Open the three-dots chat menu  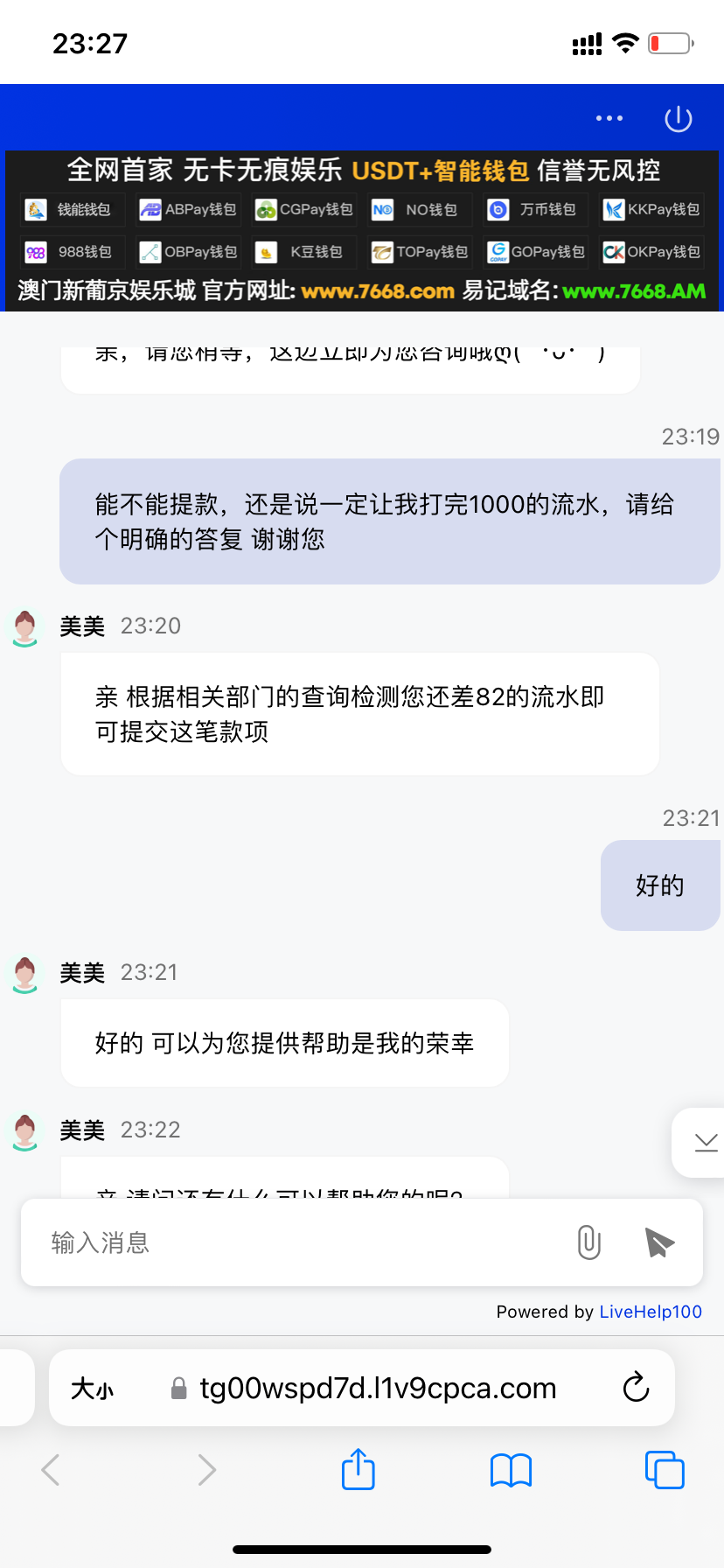[609, 118]
